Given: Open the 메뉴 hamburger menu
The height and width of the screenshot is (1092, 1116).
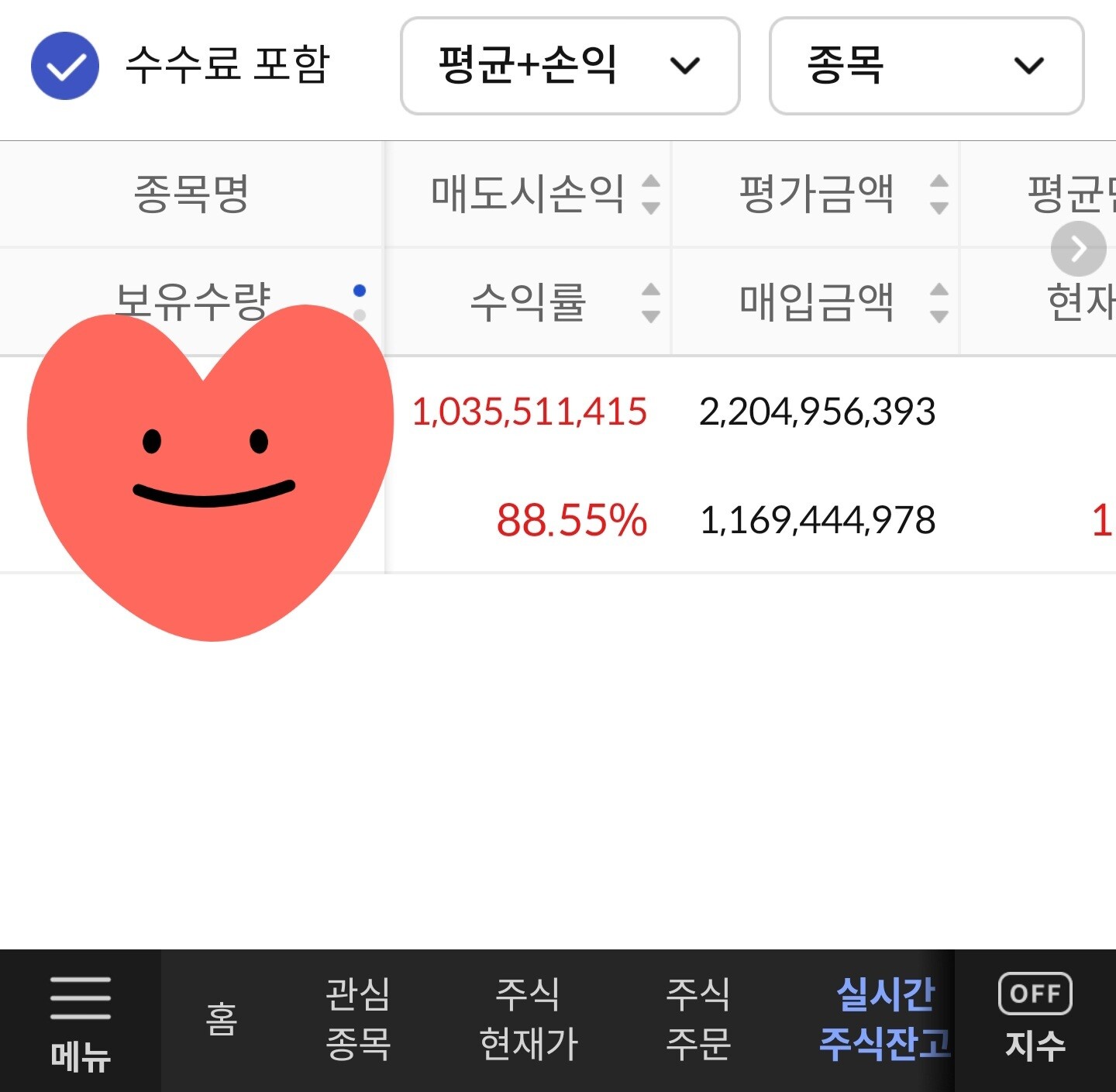Looking at the screenshot, I should tap(81, 1021).
